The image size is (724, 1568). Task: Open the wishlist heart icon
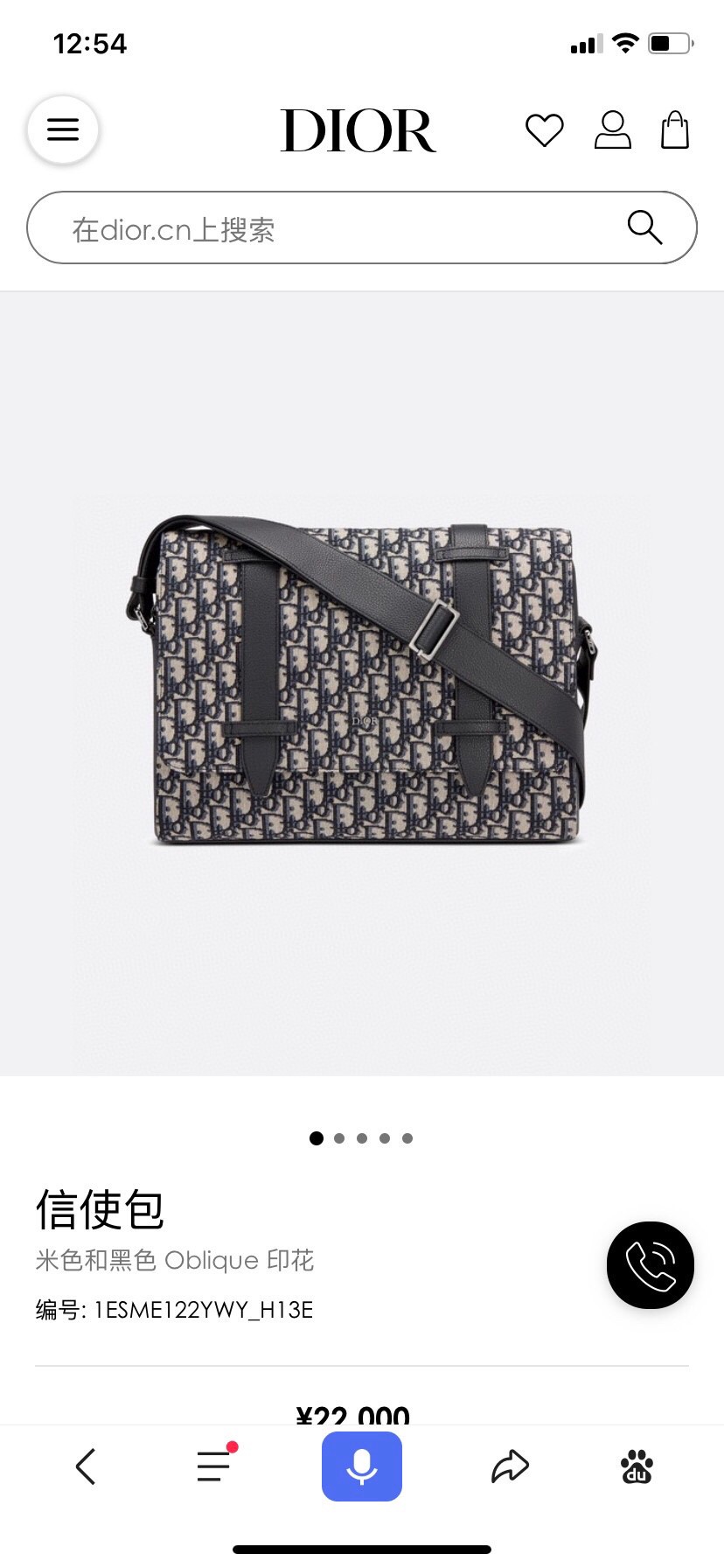(544, 130)
